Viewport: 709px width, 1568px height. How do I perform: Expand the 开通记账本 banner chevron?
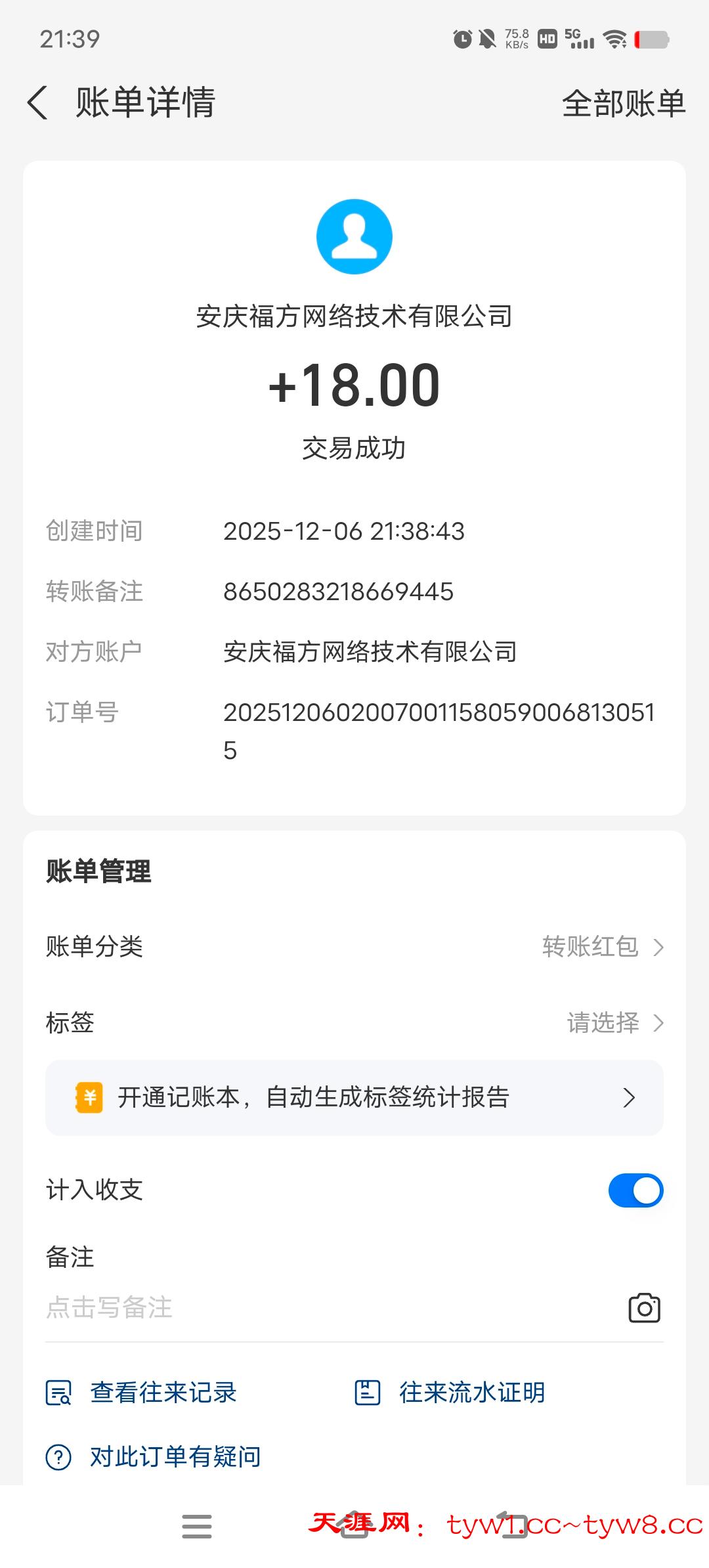(628, 1097)
